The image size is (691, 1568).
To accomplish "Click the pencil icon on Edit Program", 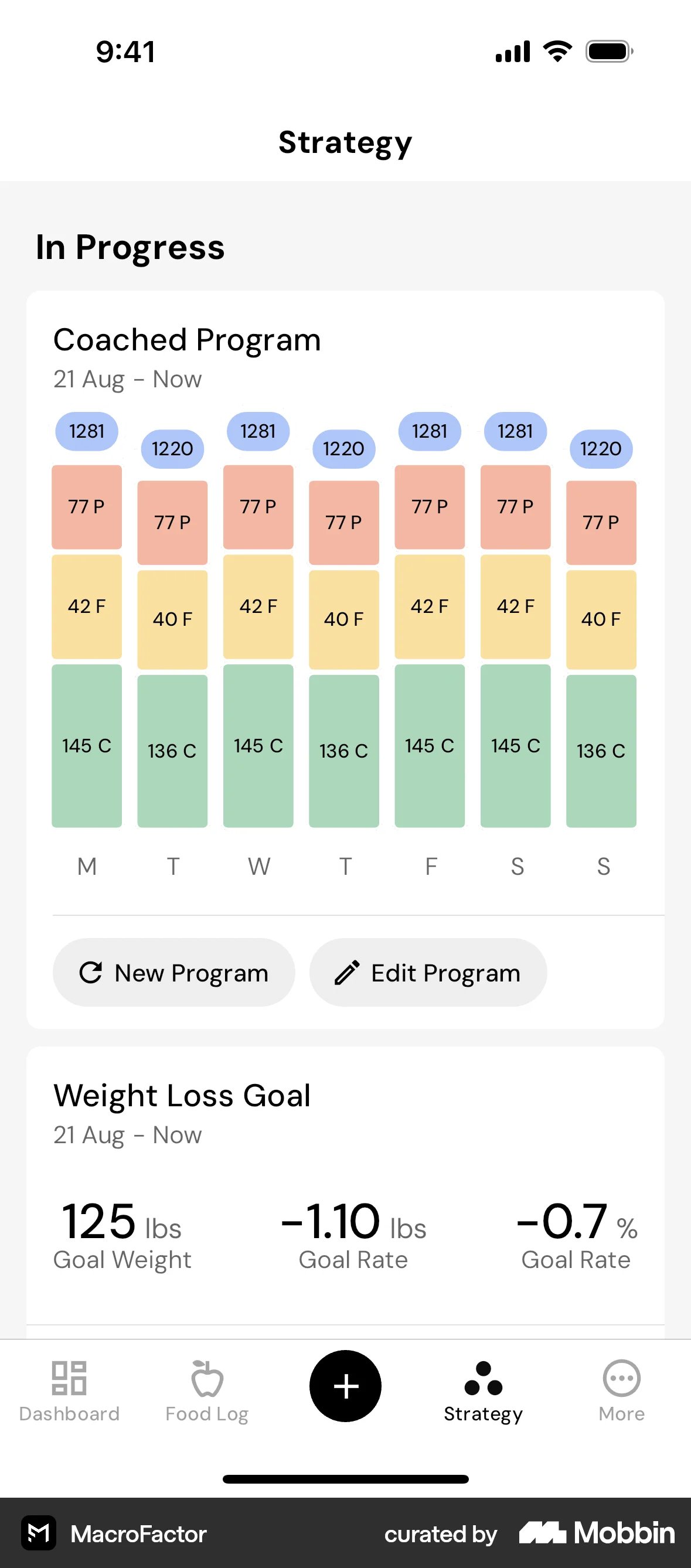I will [x=346, y=972].
